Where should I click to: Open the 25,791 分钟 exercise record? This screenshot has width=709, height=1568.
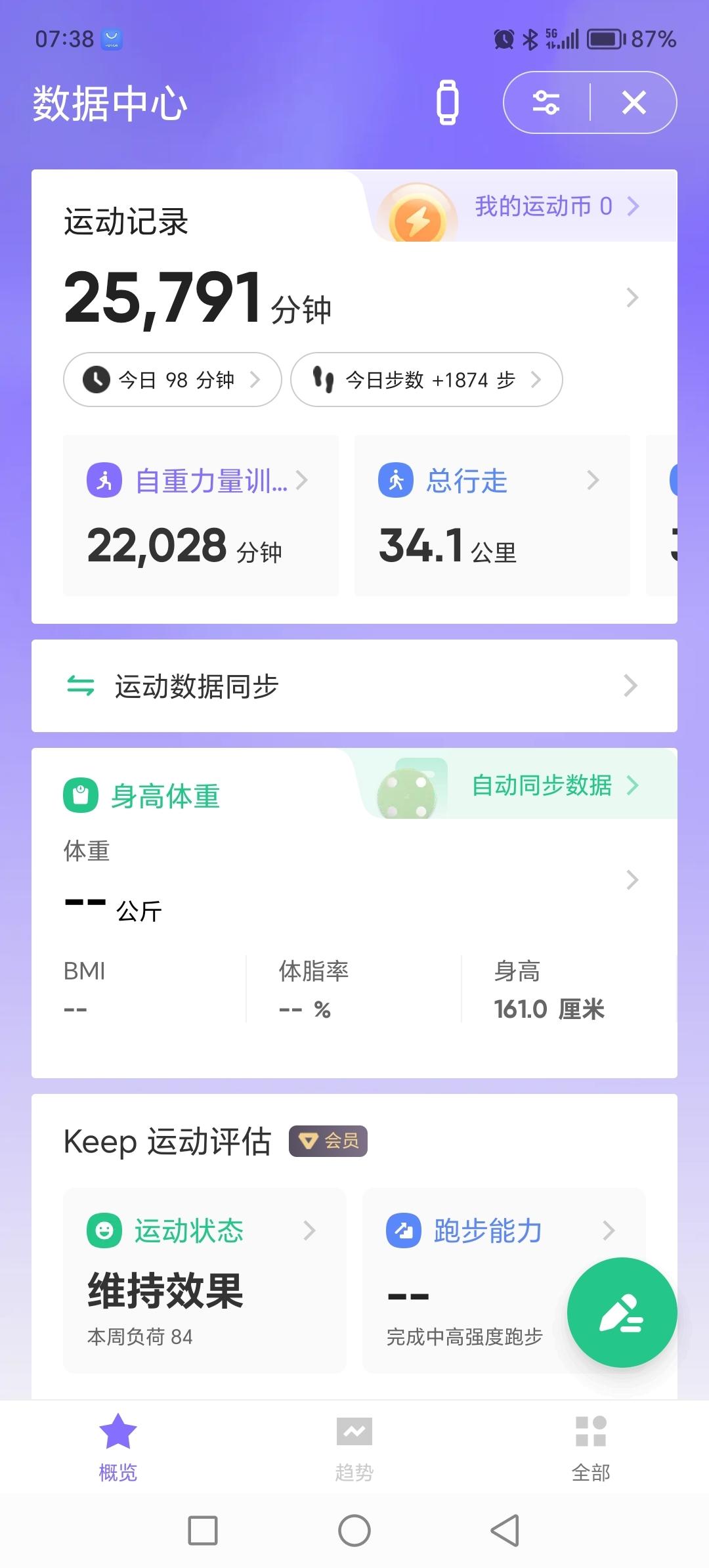tap(354, 297)
